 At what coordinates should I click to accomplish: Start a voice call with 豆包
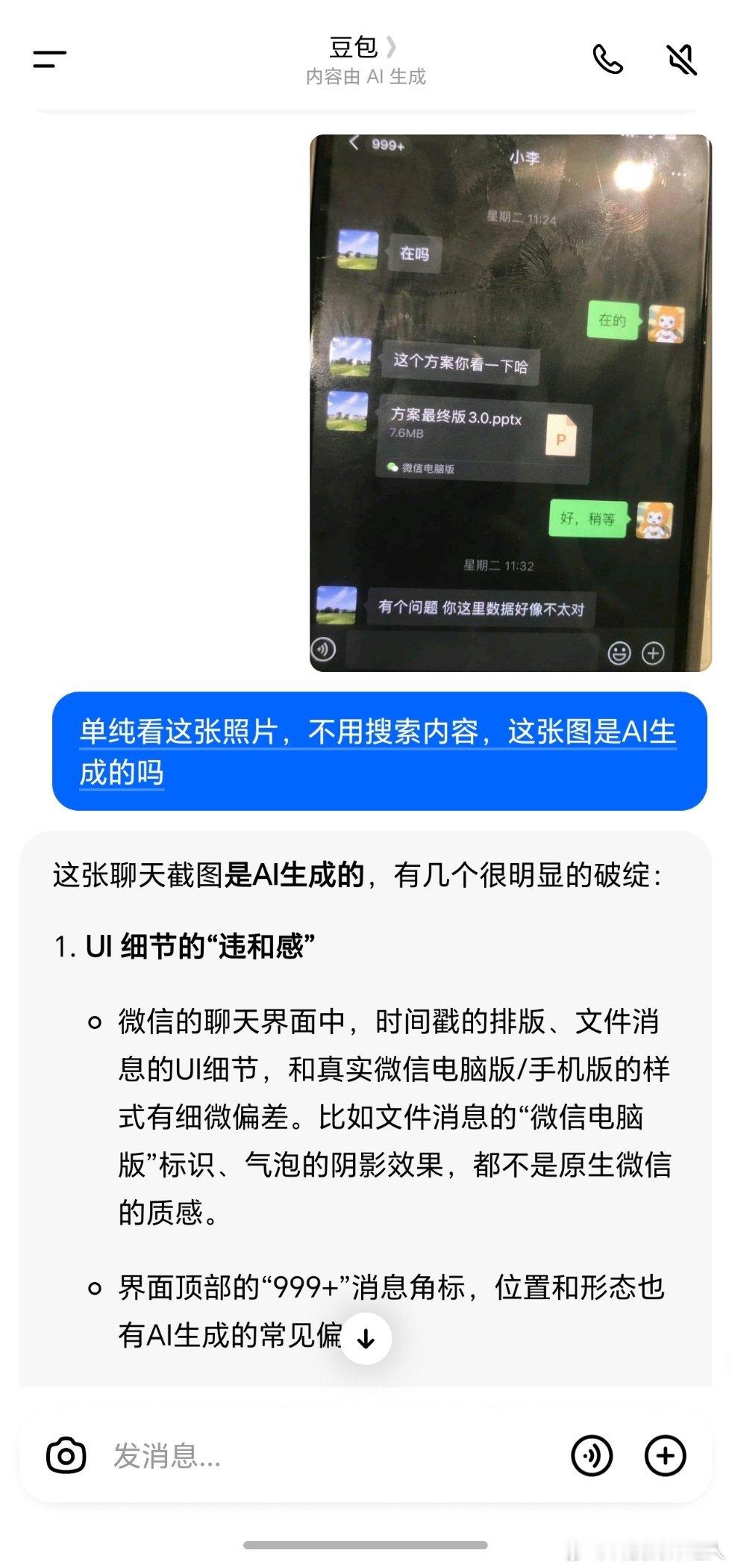608,60
